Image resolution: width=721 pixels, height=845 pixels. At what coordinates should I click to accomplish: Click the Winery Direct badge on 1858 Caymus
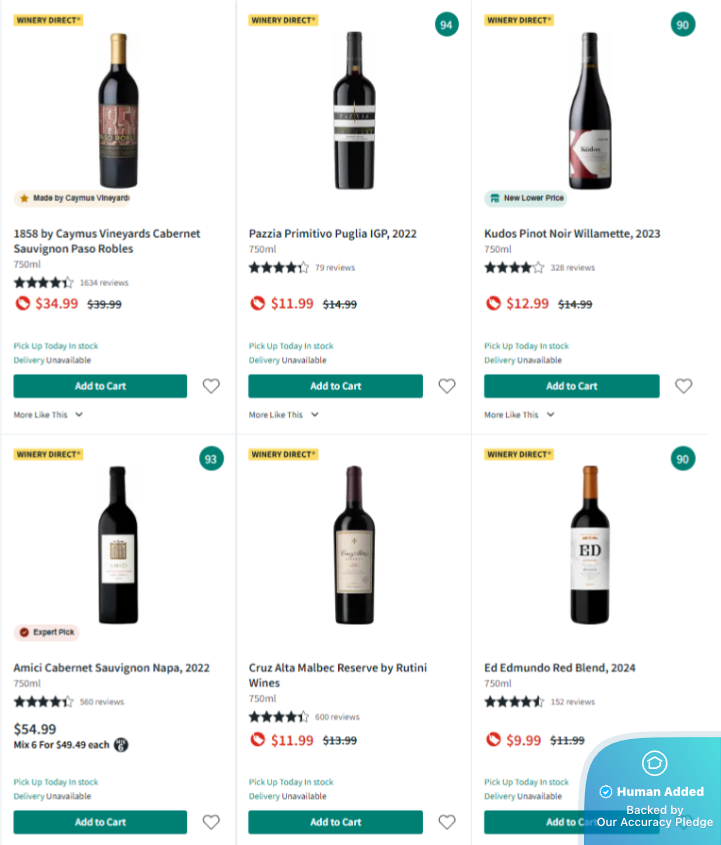tap(48, 19)
